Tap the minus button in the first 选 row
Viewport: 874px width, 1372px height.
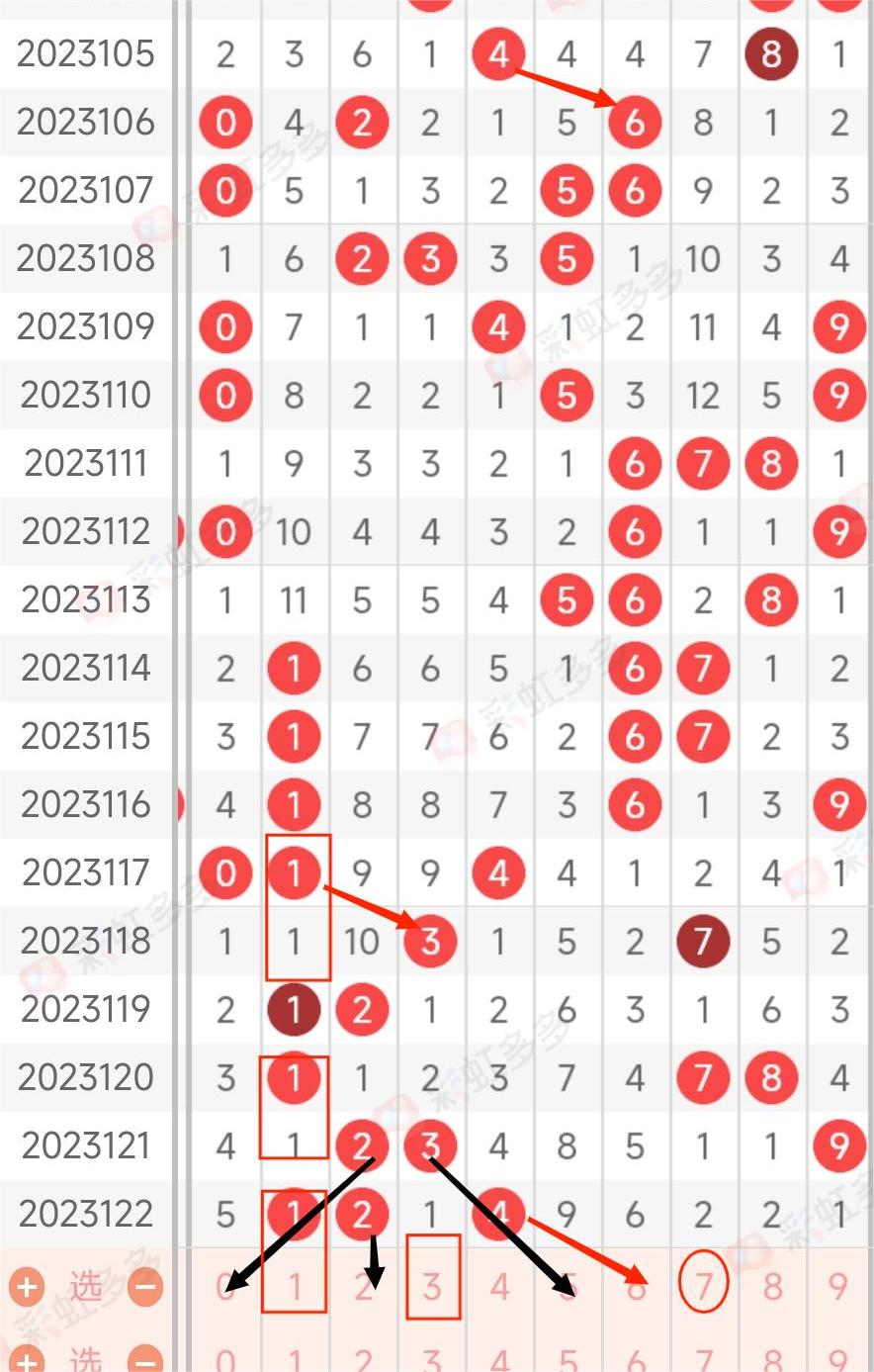pyautogui.click(x=146, y=1287)
